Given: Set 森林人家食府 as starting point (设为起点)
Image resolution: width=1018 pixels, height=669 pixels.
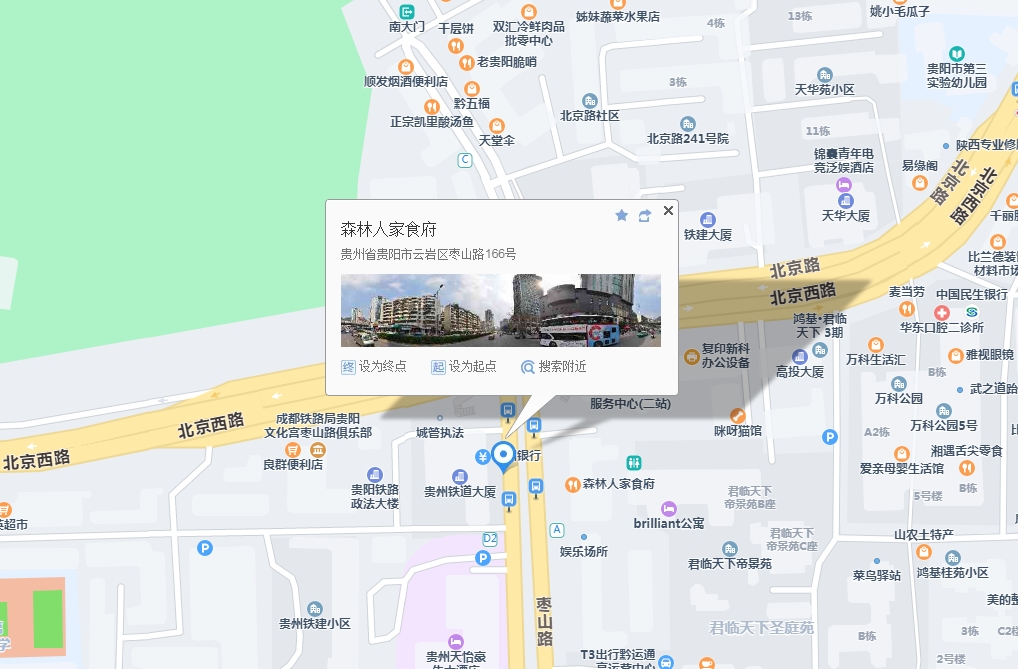Looking at the screenshot, I should click(464, 367).
